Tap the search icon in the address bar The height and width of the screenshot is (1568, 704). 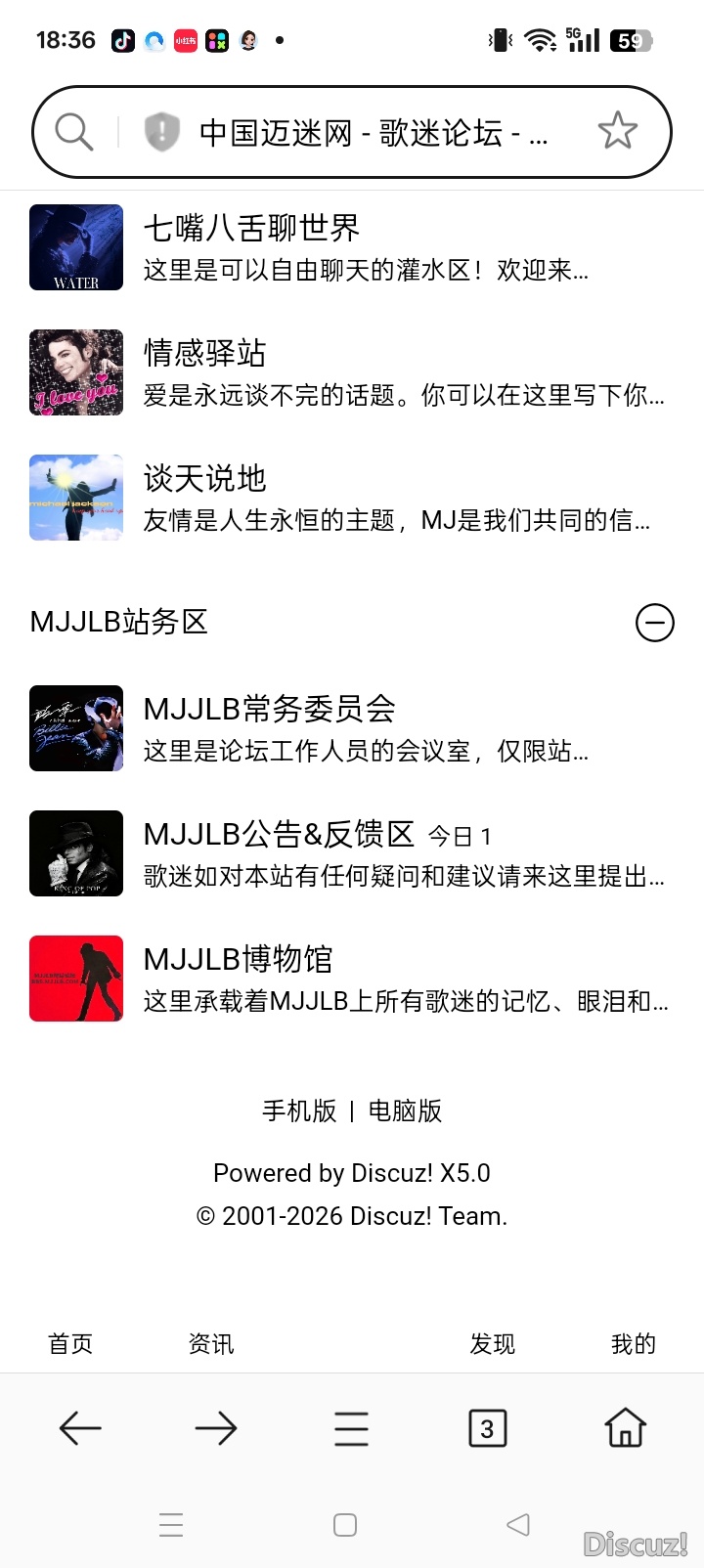tap(73, 131)
